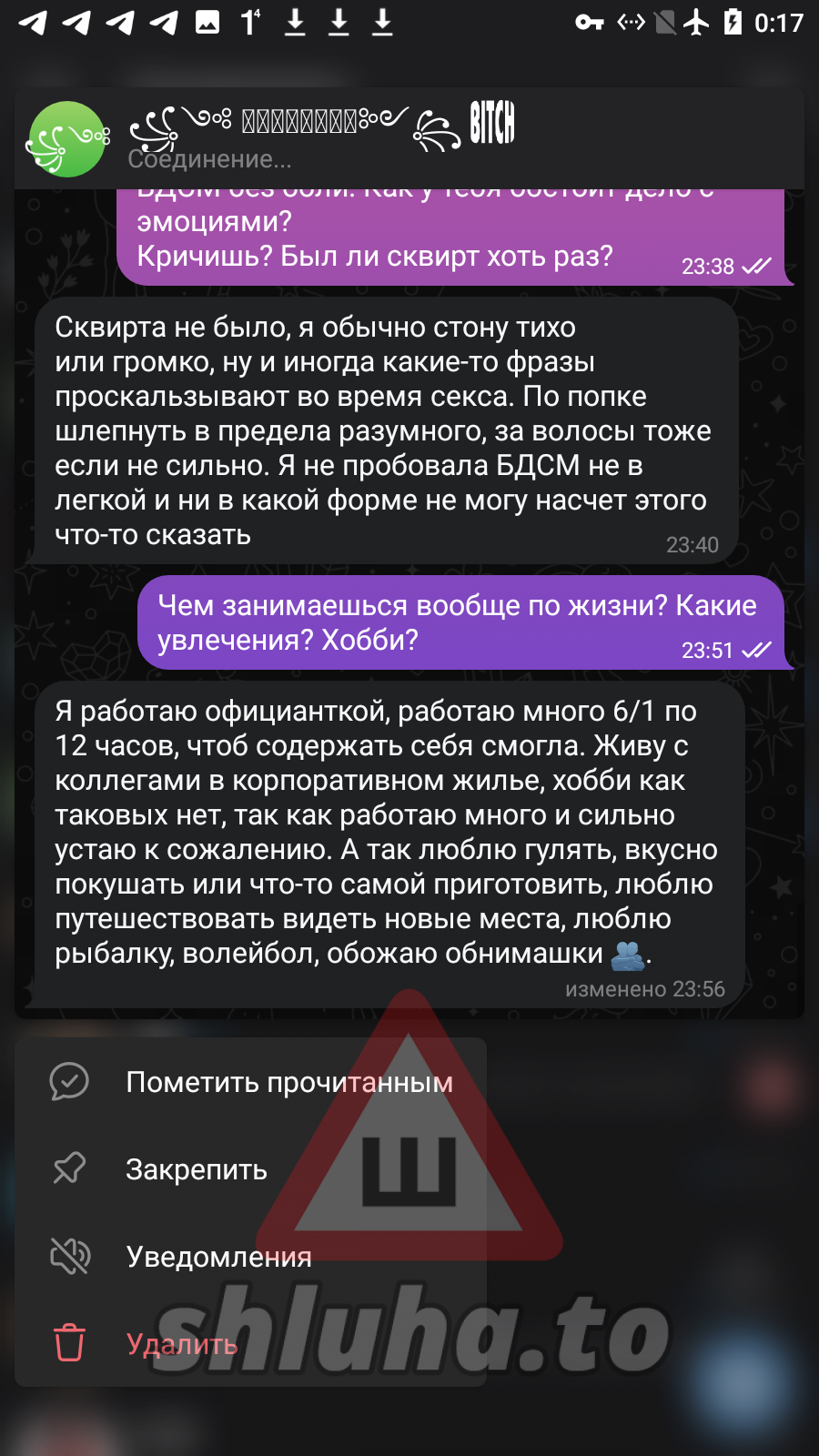Select Пометить прочитанным menu option
Image resolution: width=819 pixels, height=1456 pixels.
coord(250,1082)
